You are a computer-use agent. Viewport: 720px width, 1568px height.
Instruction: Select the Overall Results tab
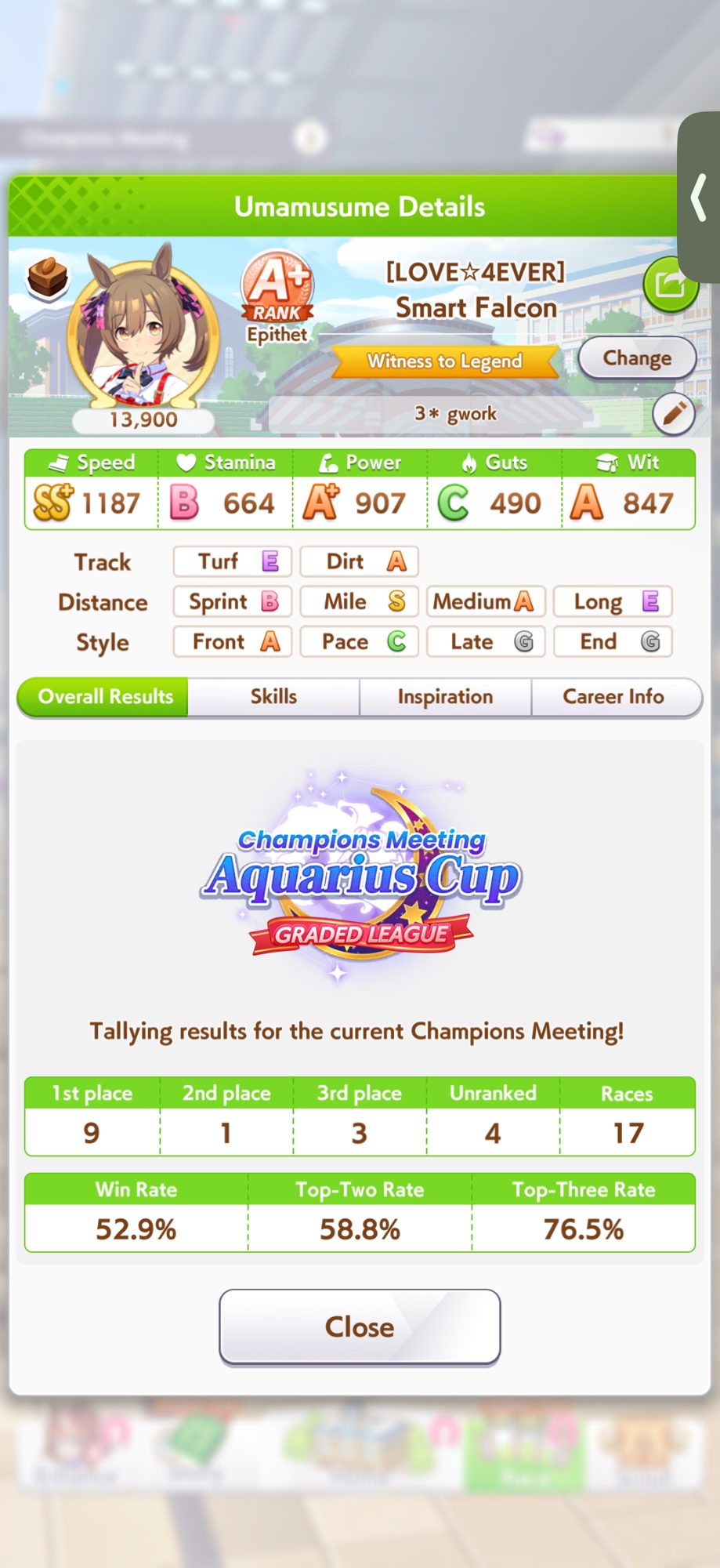click(105, 697)
